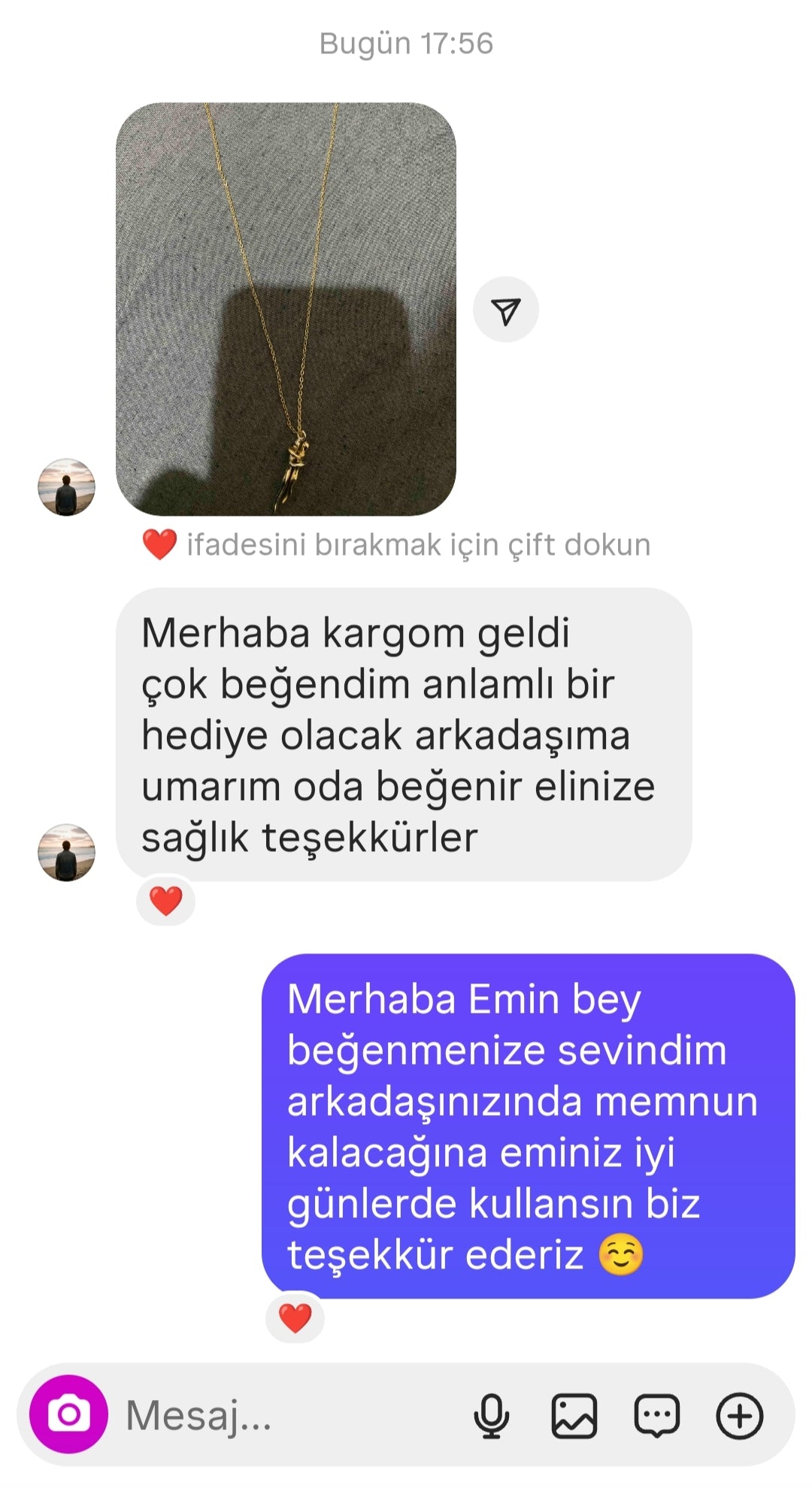This screenshot has height=1488, width=812.
Task: Open the necklace photo in the chat
Action: (286, 309)
